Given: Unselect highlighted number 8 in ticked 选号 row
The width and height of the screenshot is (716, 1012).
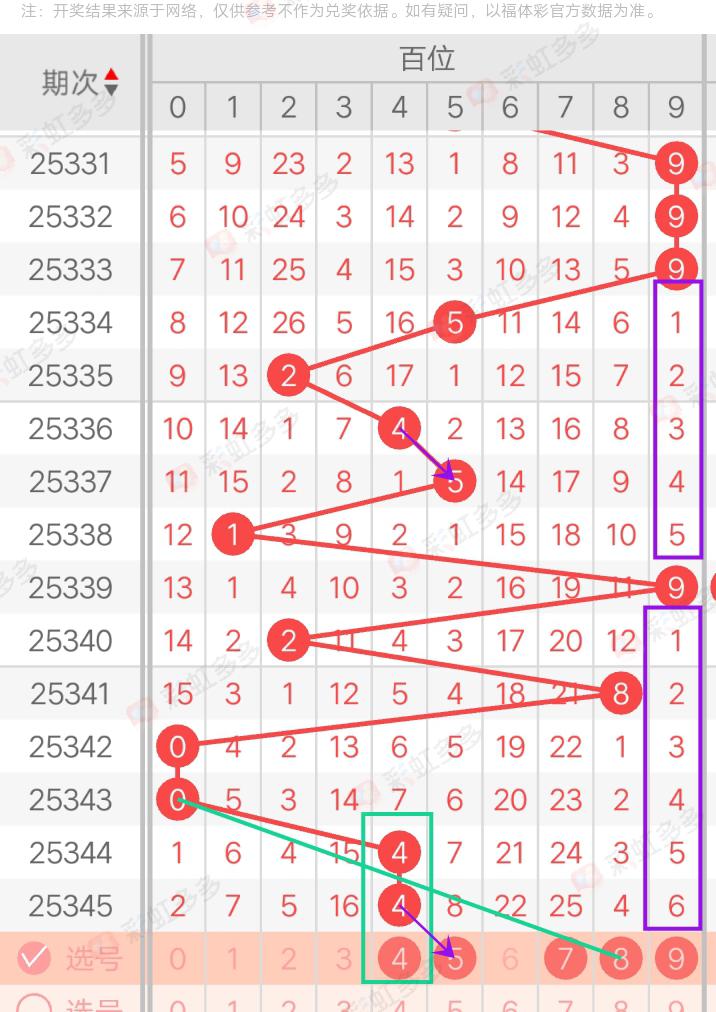Looking at the screenshot, I should [x=621, y=959].
